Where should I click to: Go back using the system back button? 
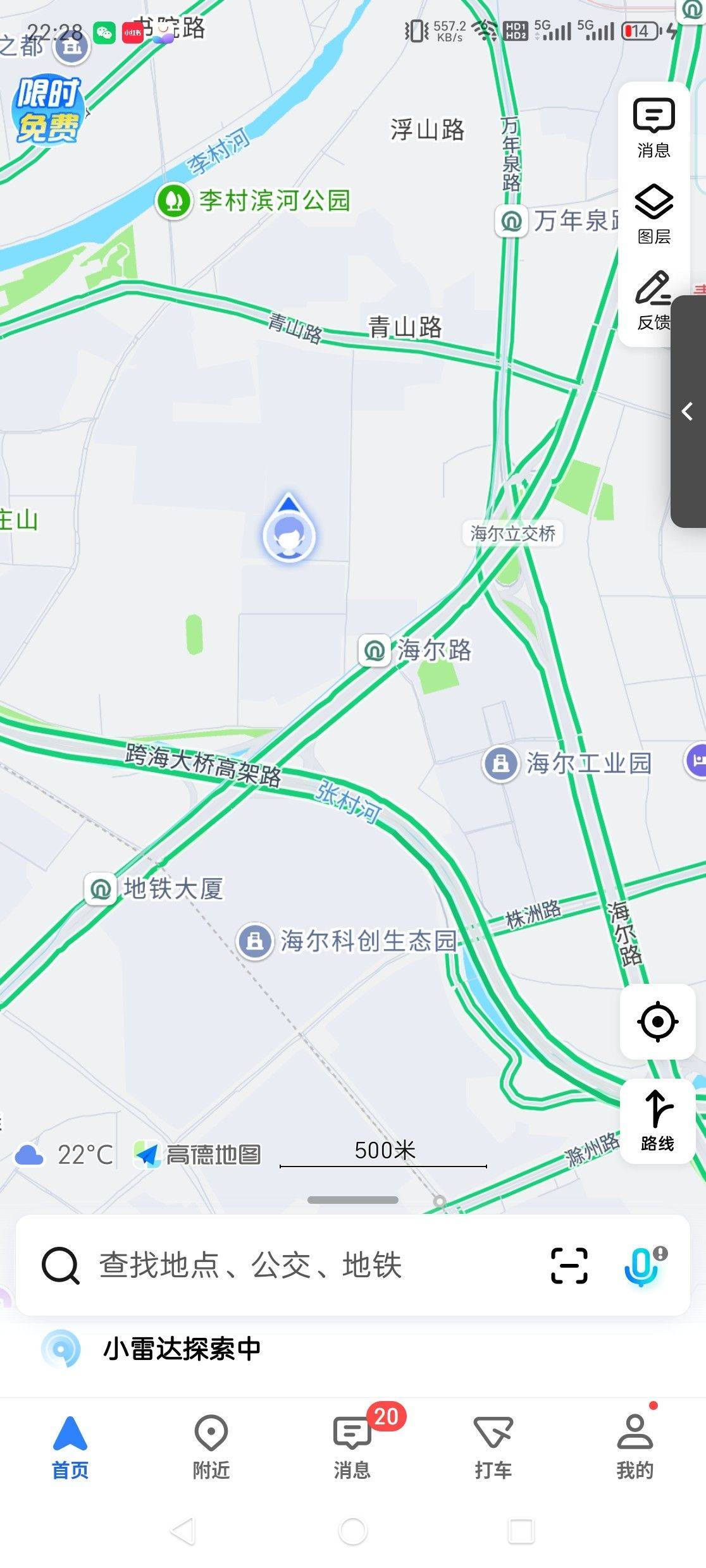coord(183,1531)
